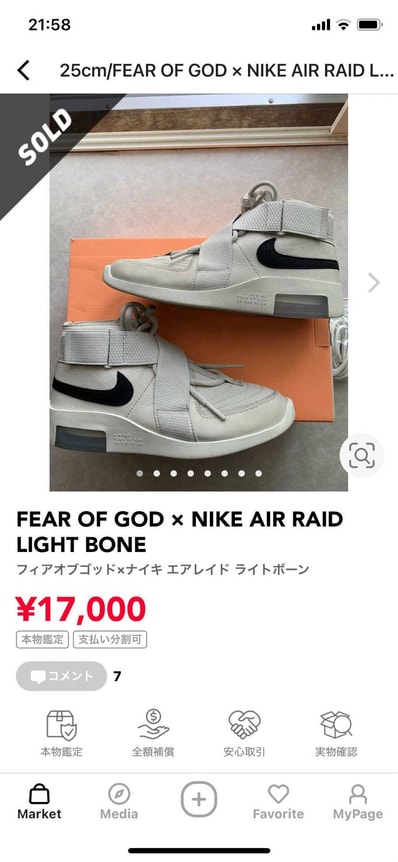The width and height of the screenshot is (398, 862).
Task: Go to the MyPage tab
Action: [x=358, y=802]
